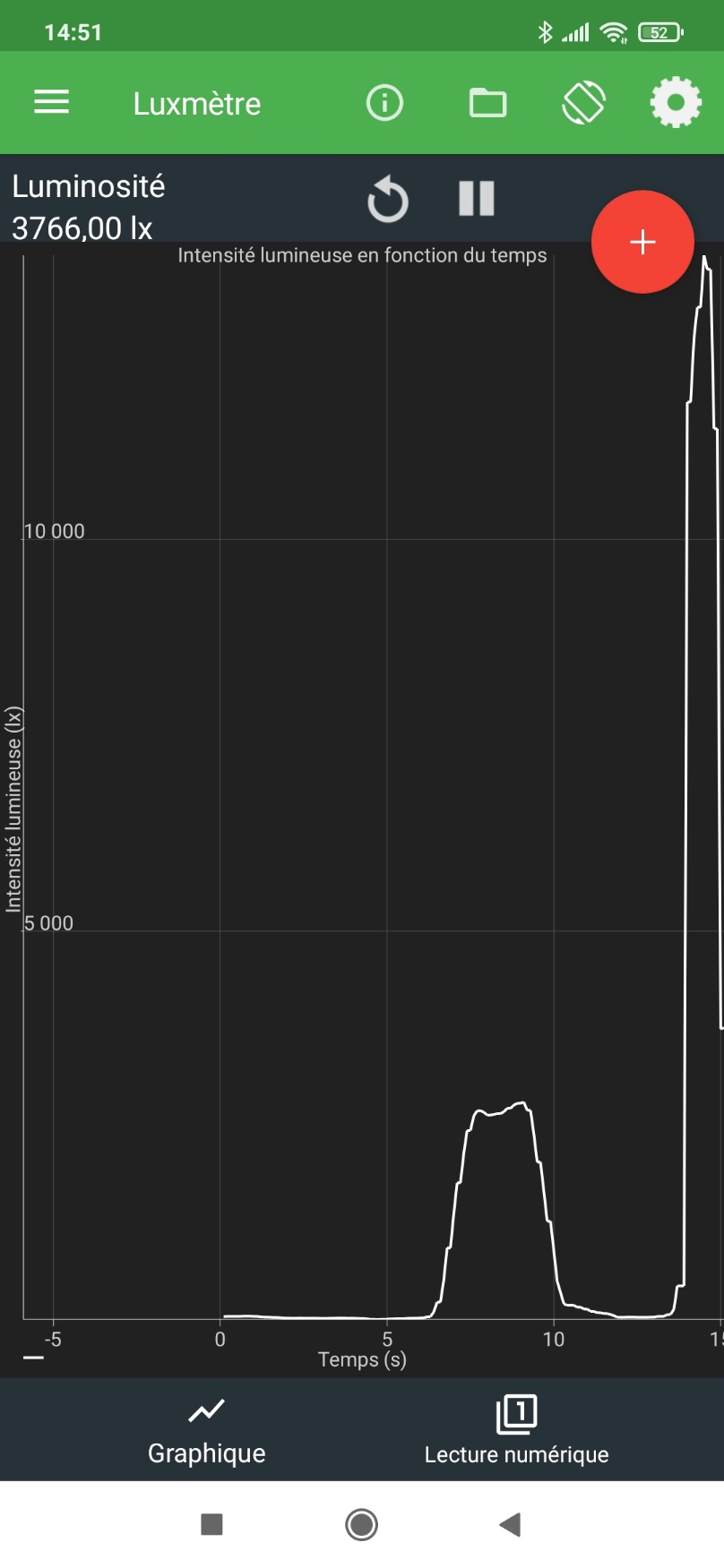This screenshot has height=1568, width=724.
Task: Switch to the Graphique tab
Action: pos(207,1430)
